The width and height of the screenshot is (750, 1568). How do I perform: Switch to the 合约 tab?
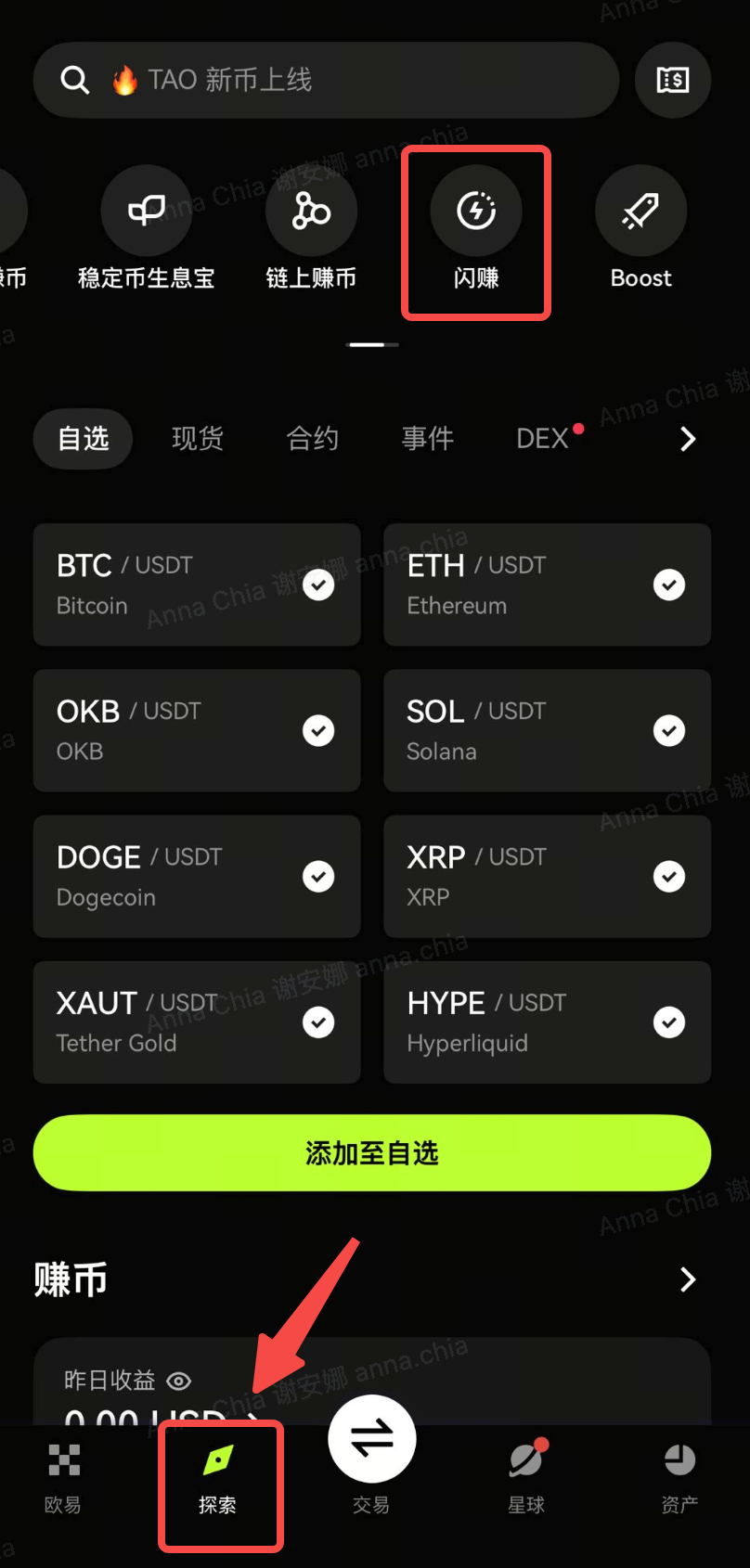[x=313, y=439]
